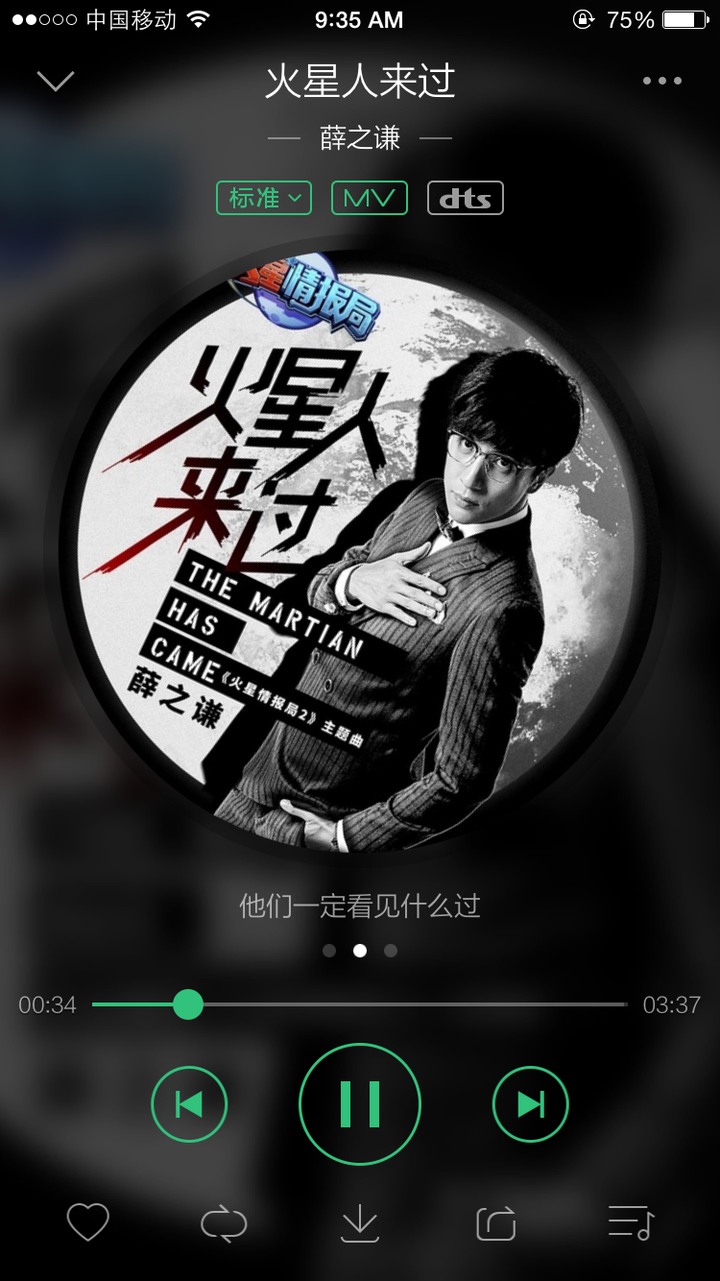
Task: Open the play queue list icon
Action: point(632,1221)
